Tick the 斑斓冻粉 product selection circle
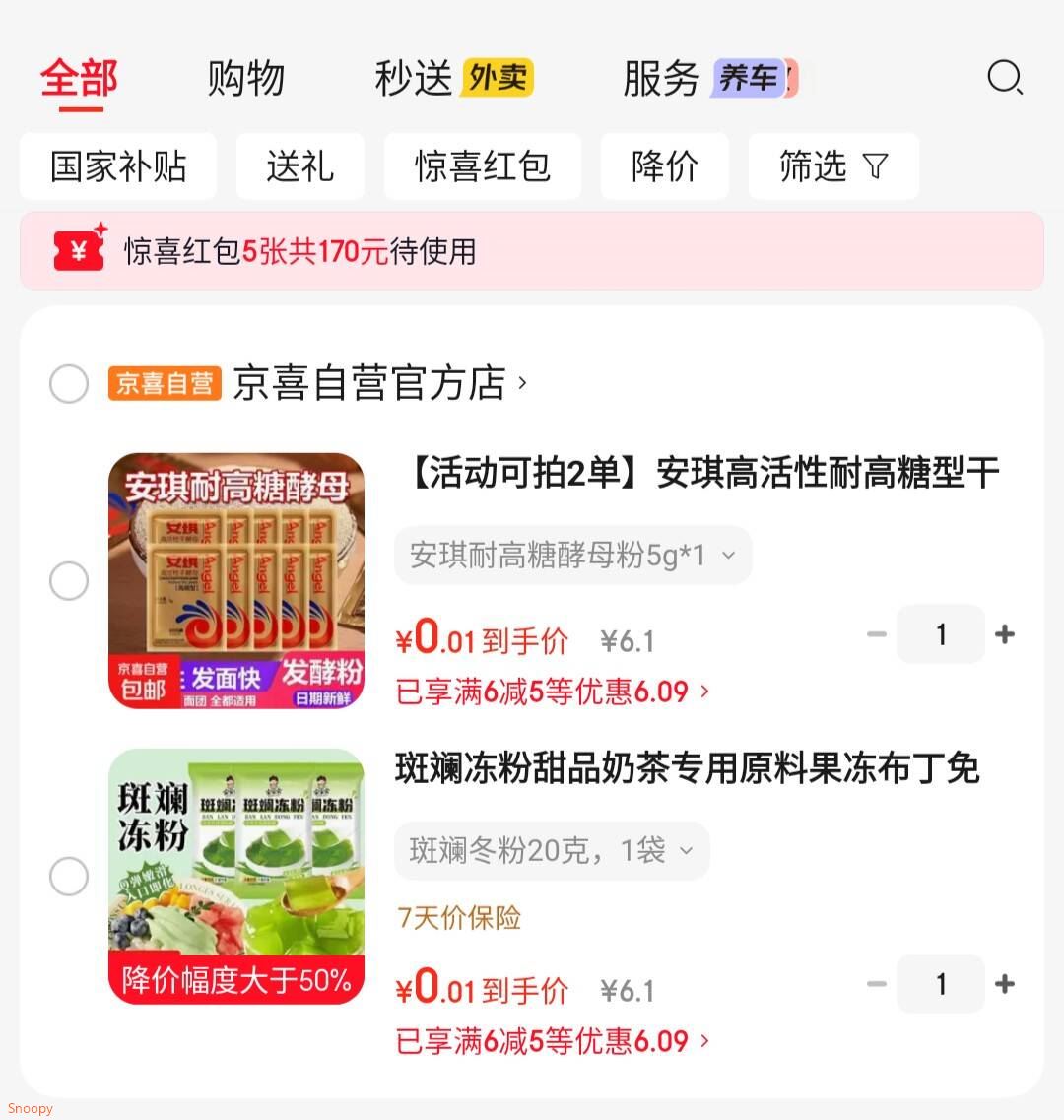The height and width of the screenshot is (1120, 1064). [69, 875]
